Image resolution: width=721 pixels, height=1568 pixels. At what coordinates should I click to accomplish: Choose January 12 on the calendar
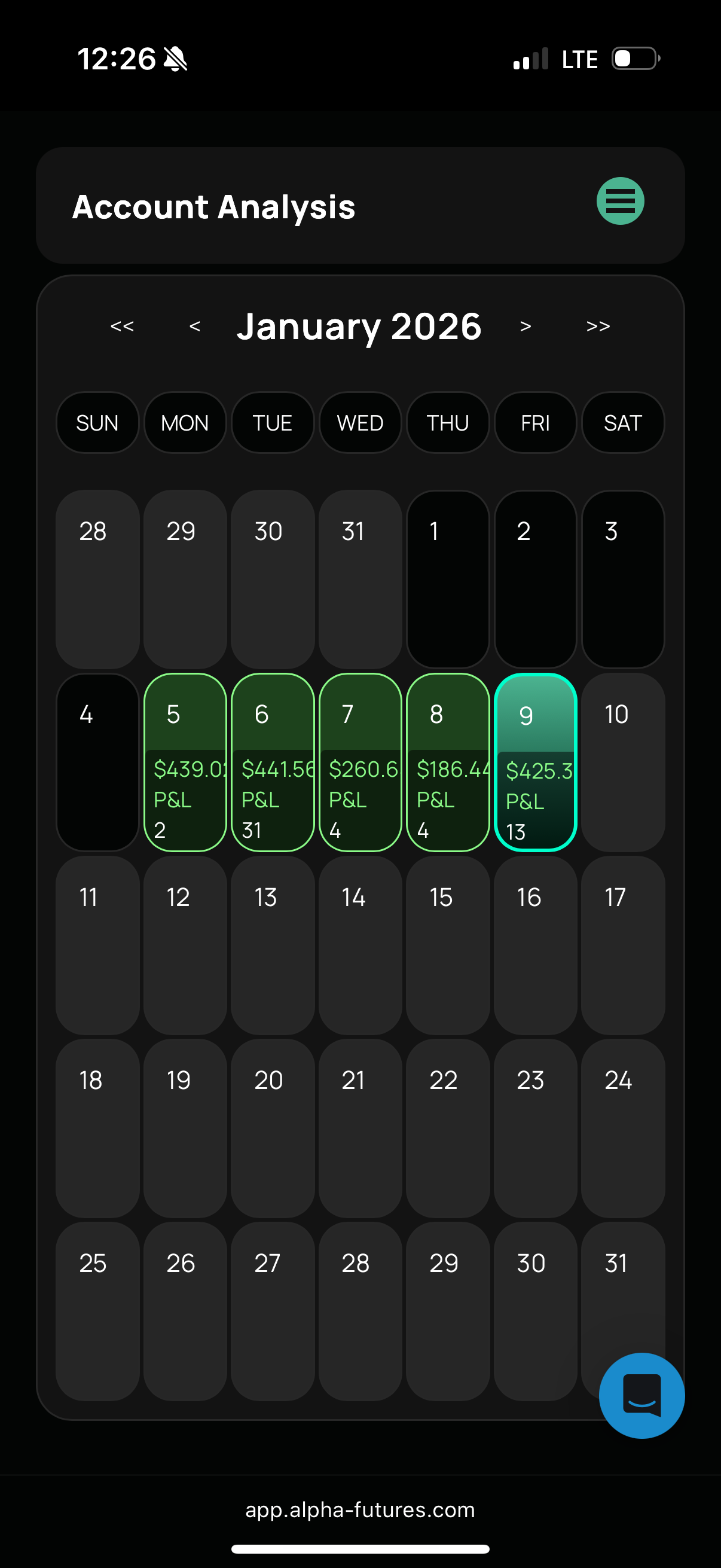tap(185, 945)
